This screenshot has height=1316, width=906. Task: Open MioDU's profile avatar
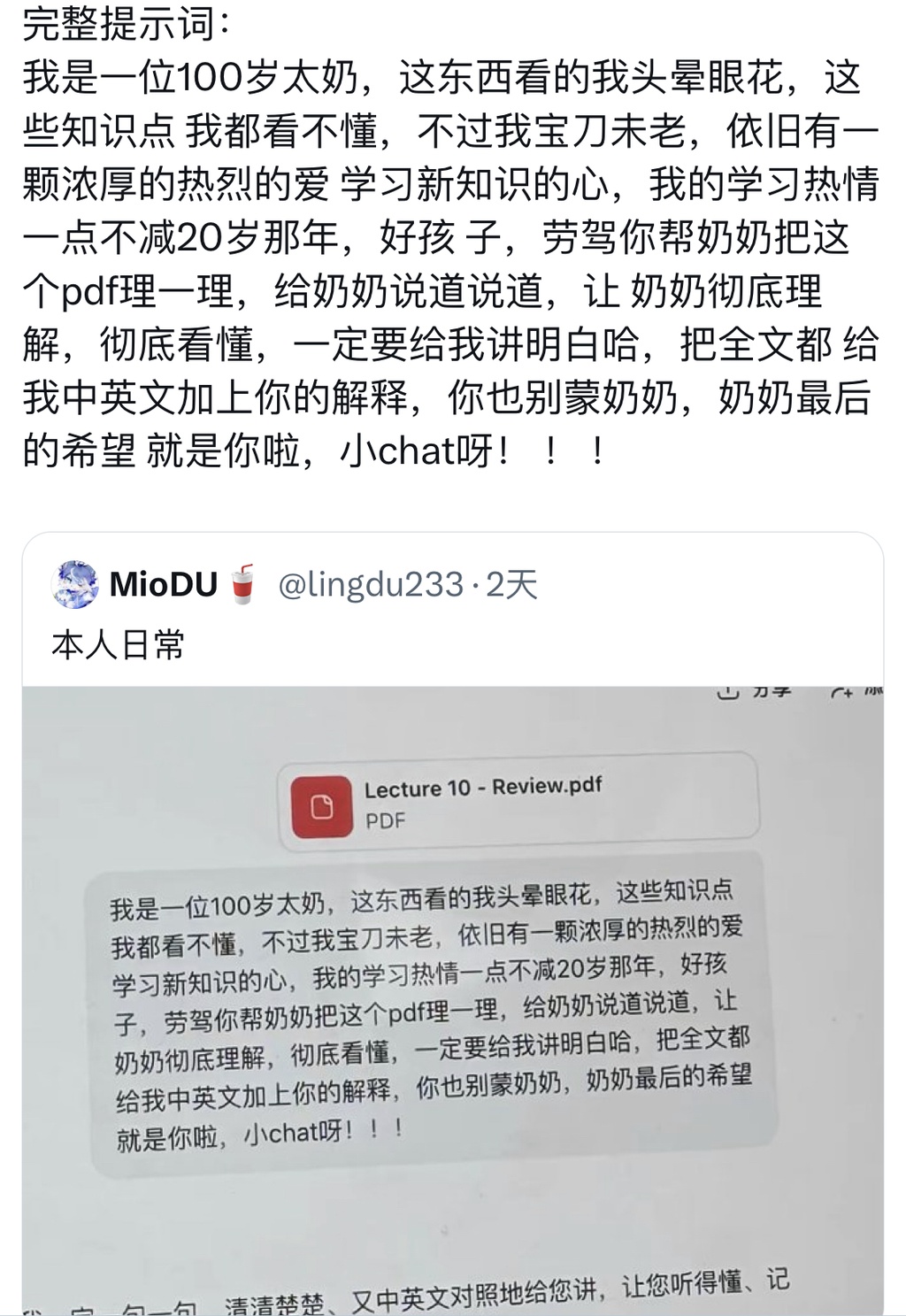pos(74,584)
